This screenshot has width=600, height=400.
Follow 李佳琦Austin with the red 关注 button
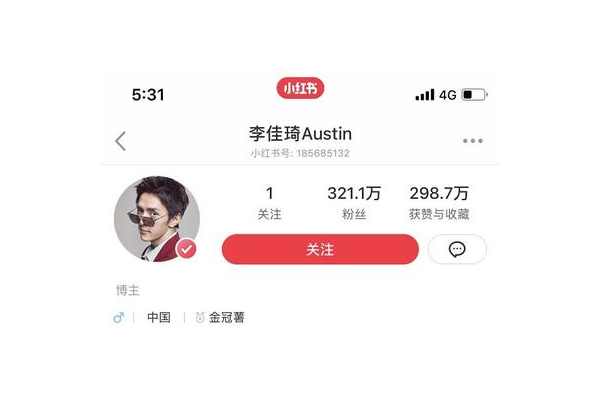click(320, 249)
